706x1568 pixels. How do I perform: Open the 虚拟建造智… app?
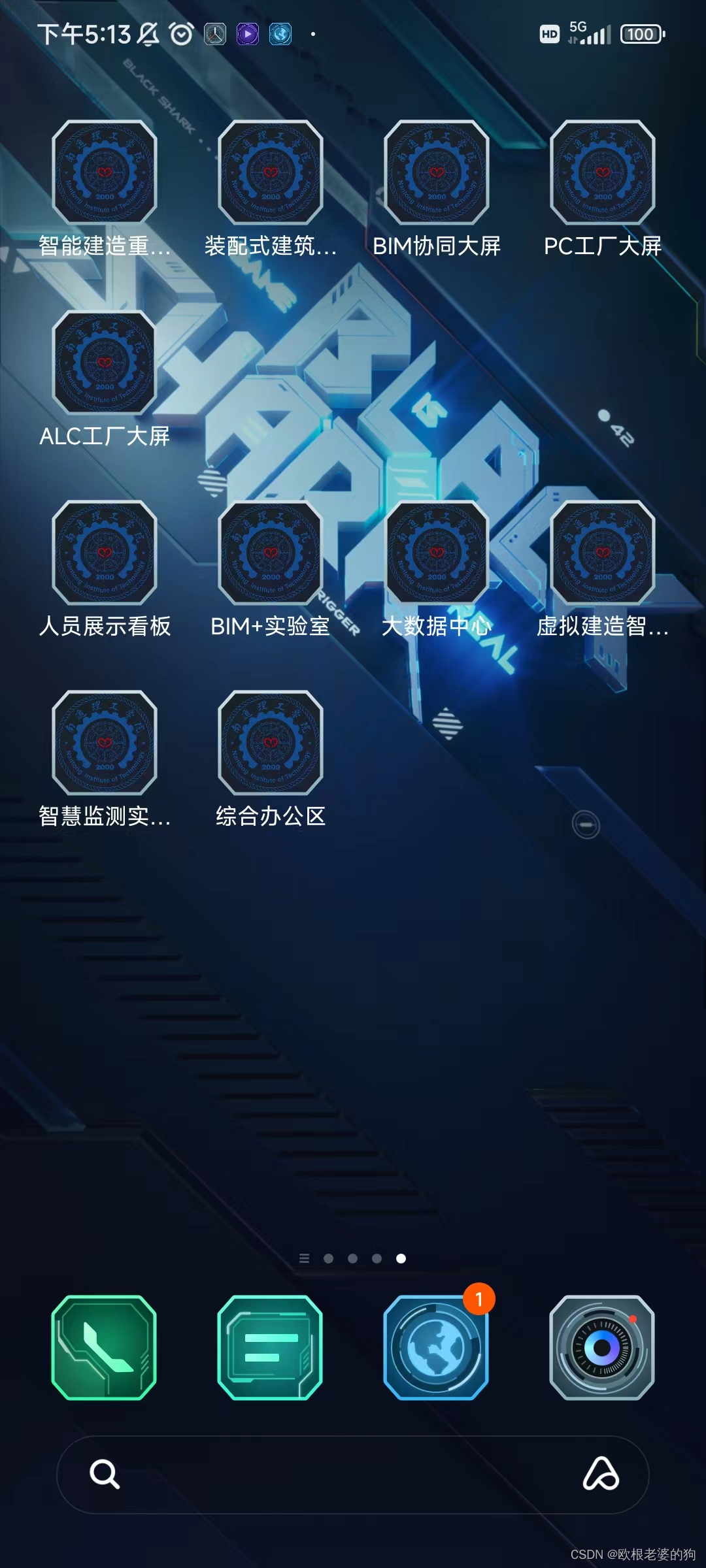click(x=603, y=553)
